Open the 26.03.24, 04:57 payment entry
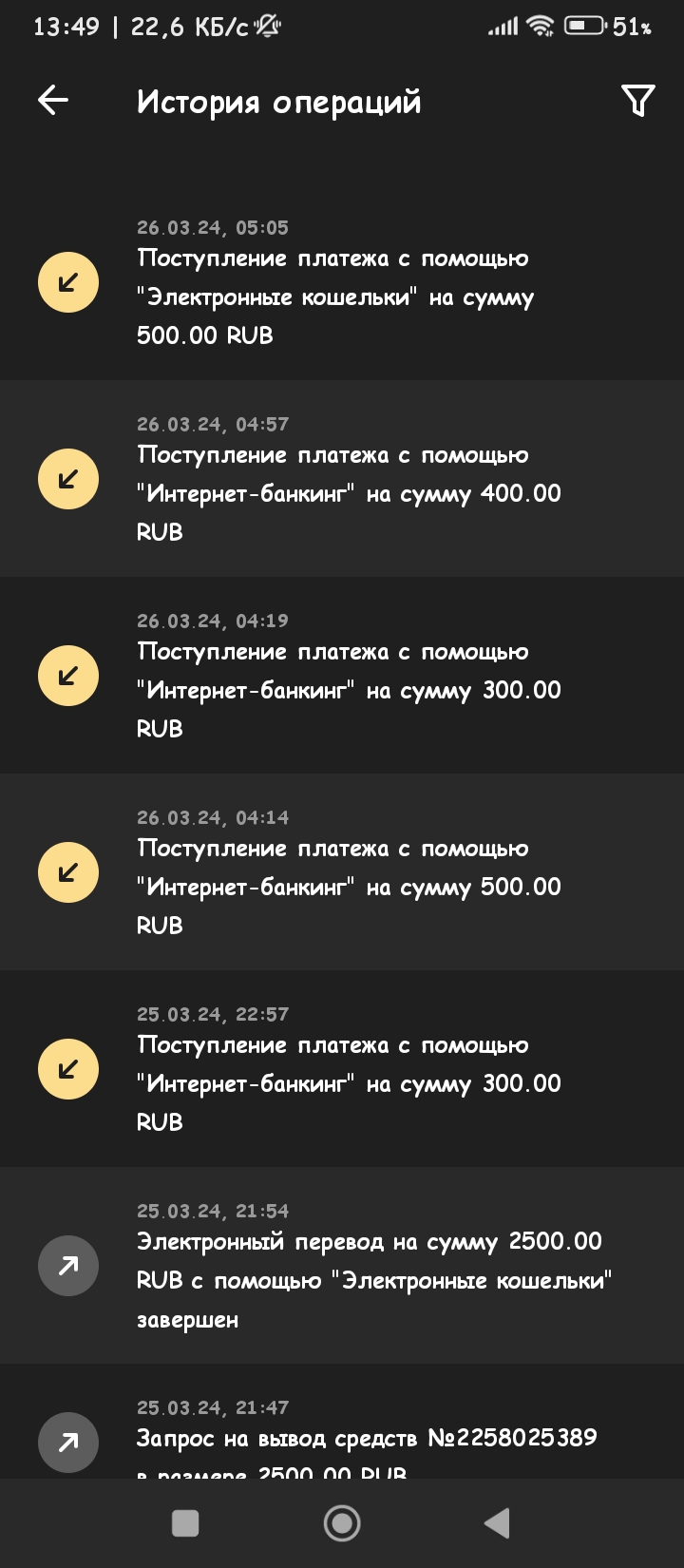 (342, 479)
